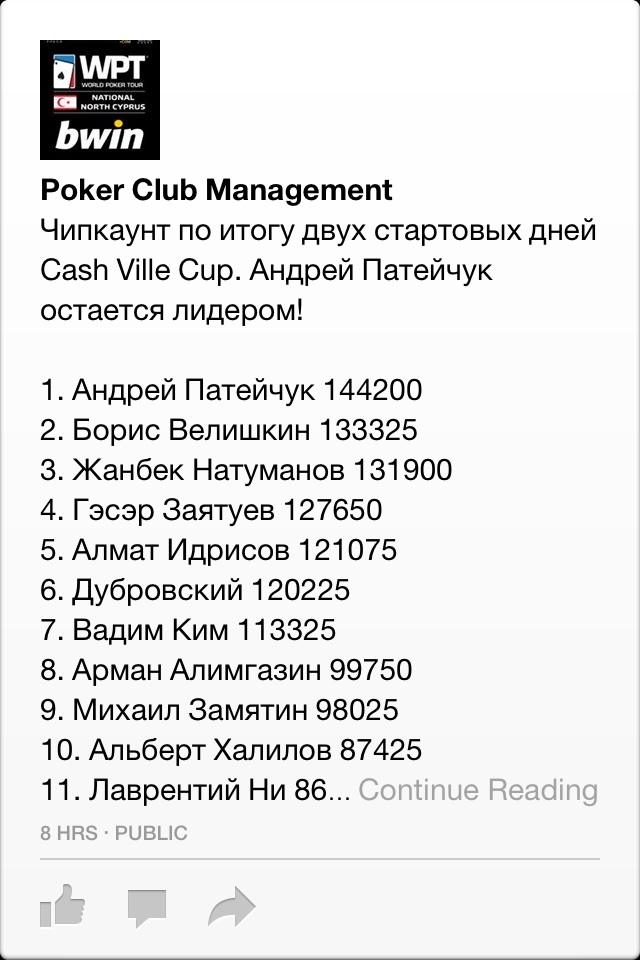
Task: Like the Poker Club Management post
Action: (61, 907)
